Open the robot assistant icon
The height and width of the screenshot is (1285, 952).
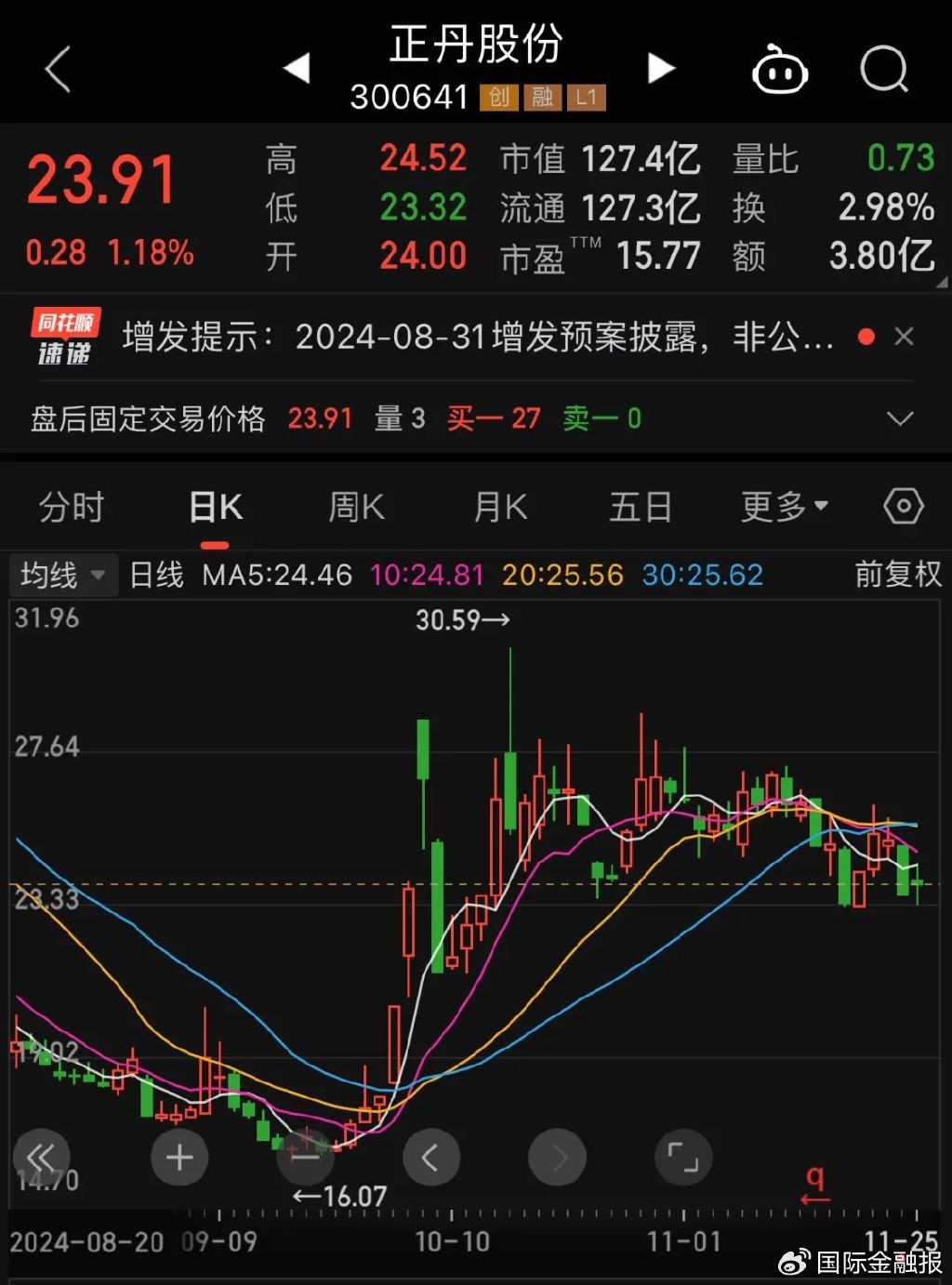(x=779, y=70)
